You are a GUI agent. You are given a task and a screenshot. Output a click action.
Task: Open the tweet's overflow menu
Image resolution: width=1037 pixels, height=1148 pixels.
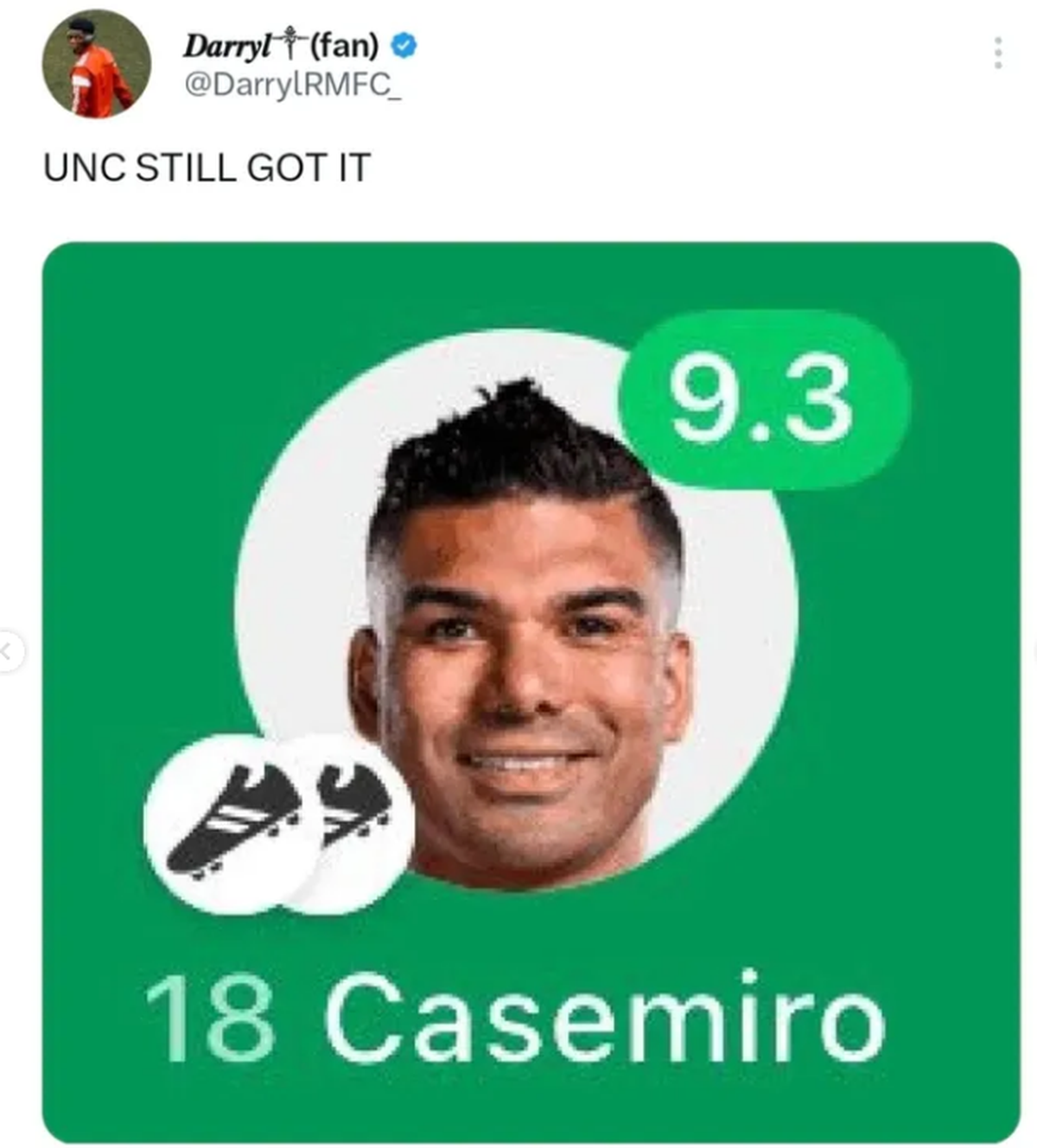click(x=998, y=54)
